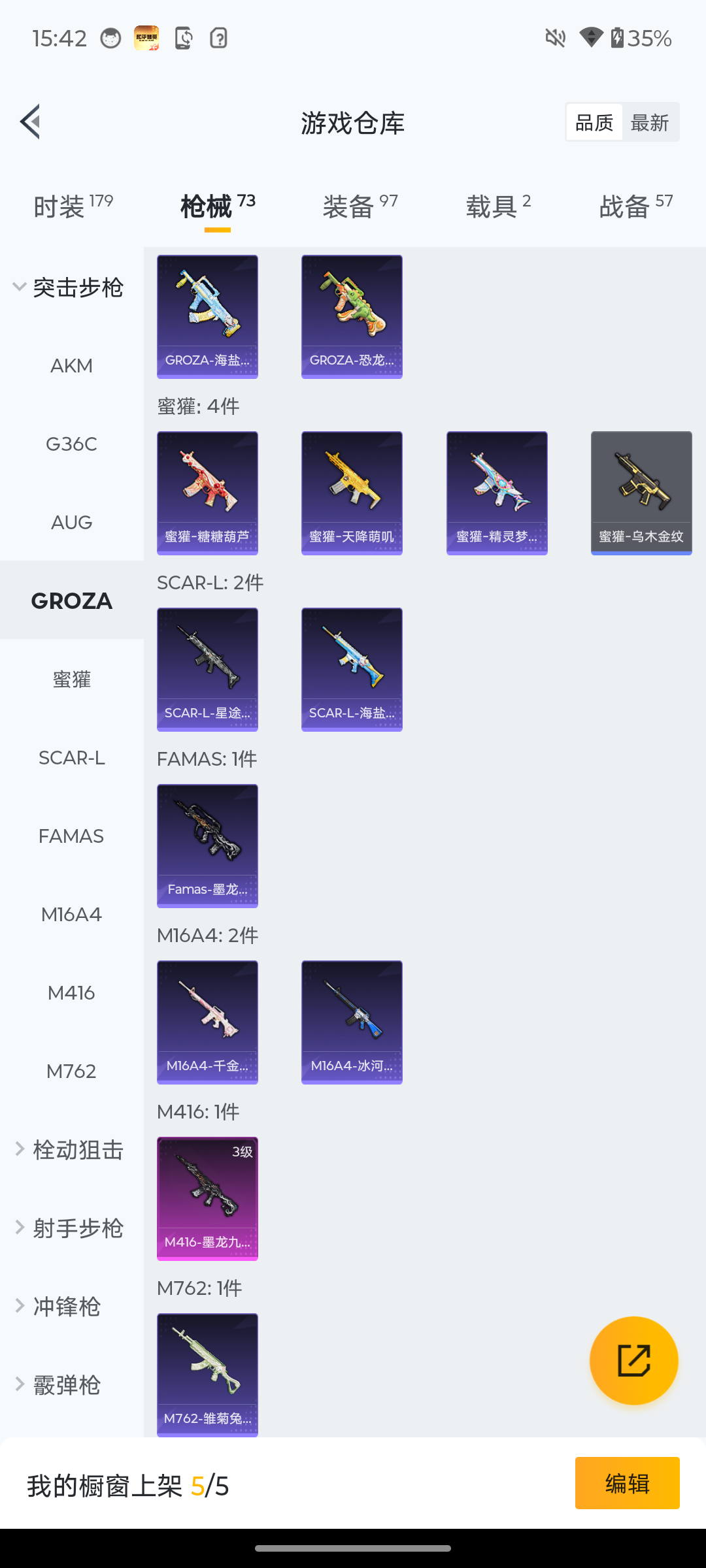Screen dimensions: 706x1568
Task: Open the 装备 tab
Action: (x=360, y=206)
